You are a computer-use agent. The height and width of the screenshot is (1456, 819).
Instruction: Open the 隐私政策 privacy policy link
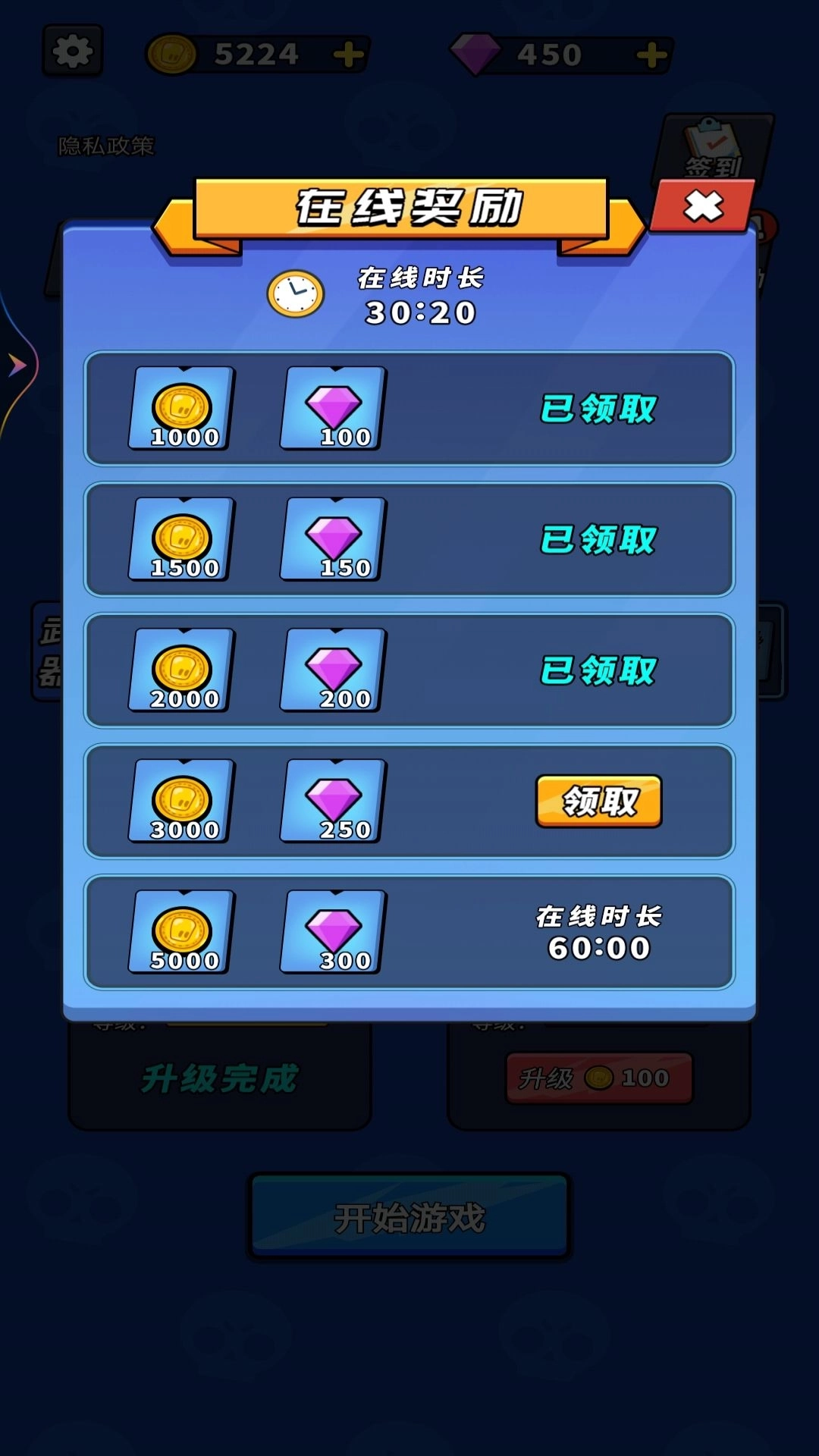click(x=106, y=146)
